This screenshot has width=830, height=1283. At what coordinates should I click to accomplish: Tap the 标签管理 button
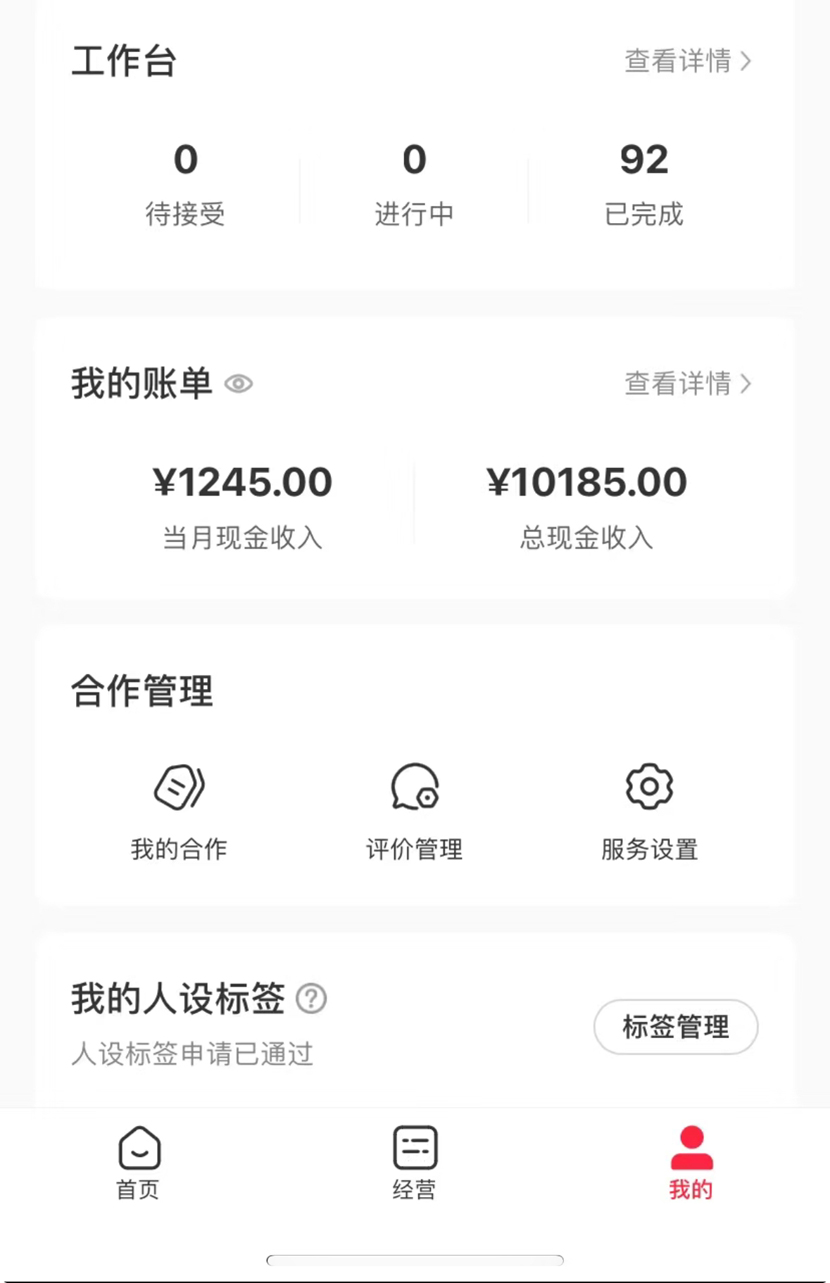[x=676, y=1026]
